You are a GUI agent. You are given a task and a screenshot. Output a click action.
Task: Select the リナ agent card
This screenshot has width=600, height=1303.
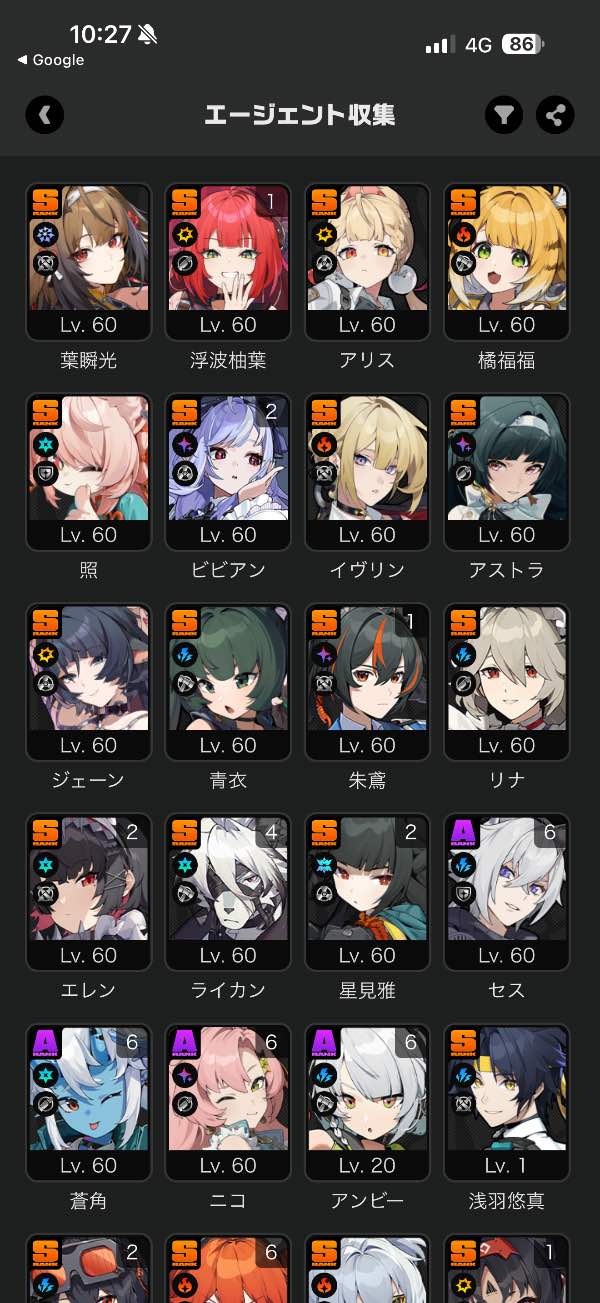(x=507, y=682)
